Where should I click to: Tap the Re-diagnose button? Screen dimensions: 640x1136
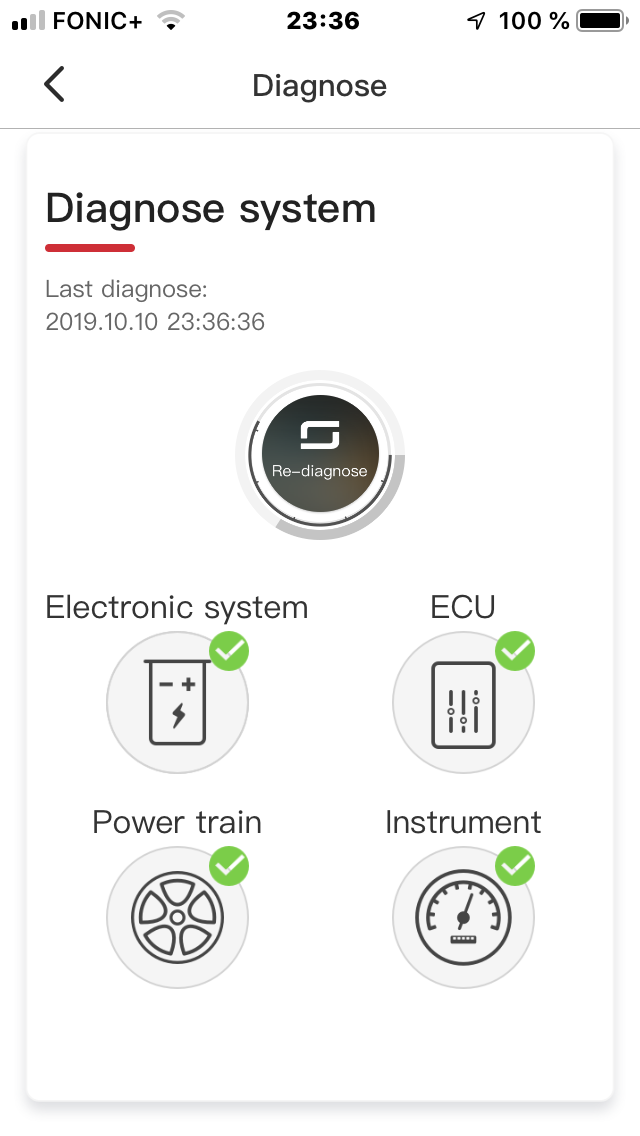(x=320, y=455)
